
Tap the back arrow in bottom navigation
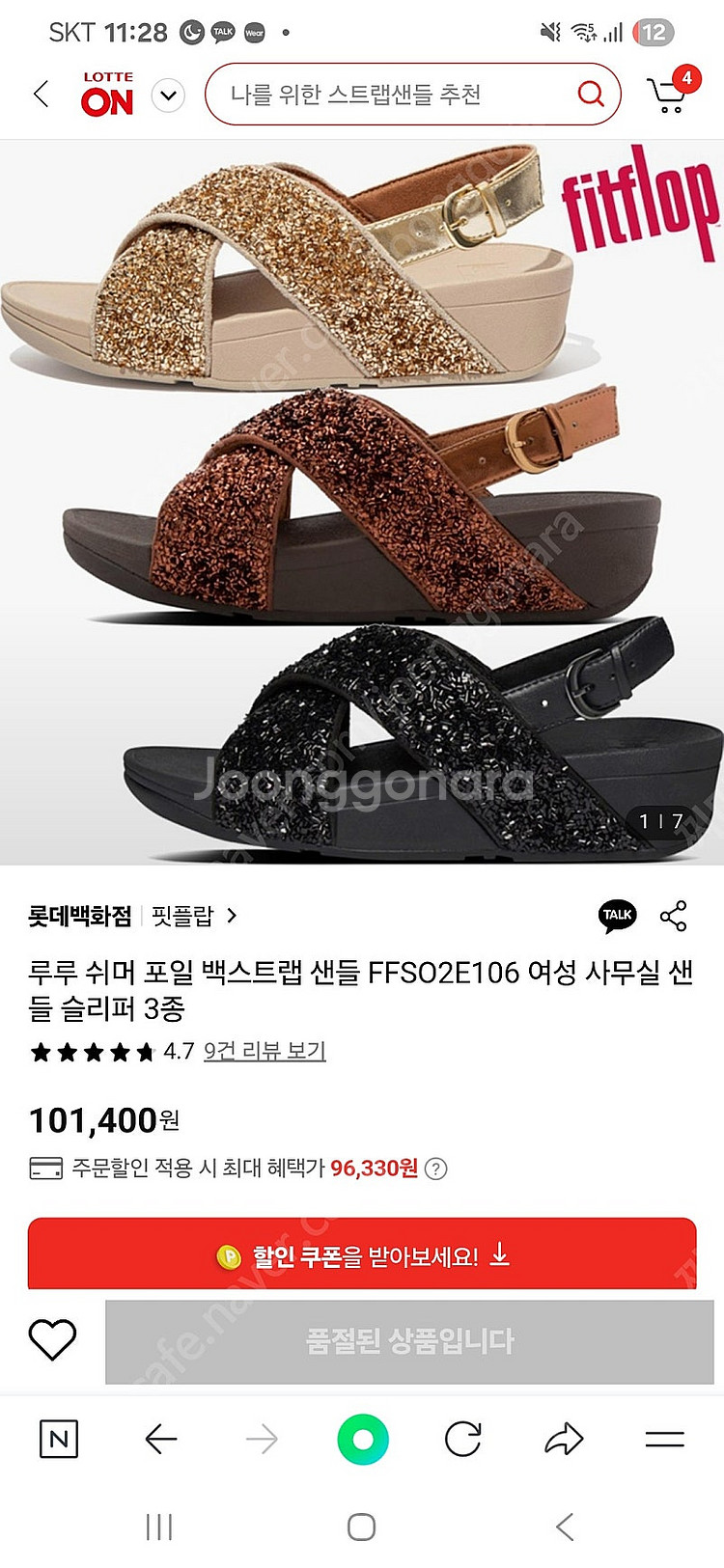click(x=162, y=1439)
